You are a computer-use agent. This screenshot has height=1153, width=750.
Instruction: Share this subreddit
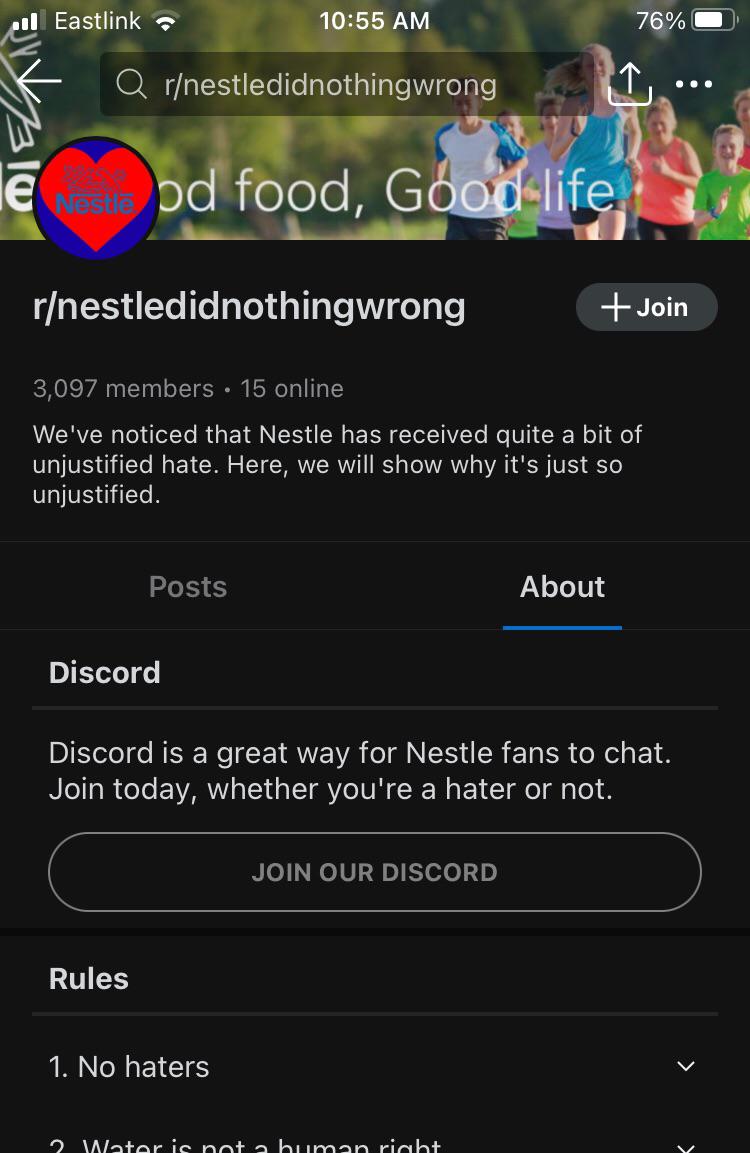tap(629, 84)
